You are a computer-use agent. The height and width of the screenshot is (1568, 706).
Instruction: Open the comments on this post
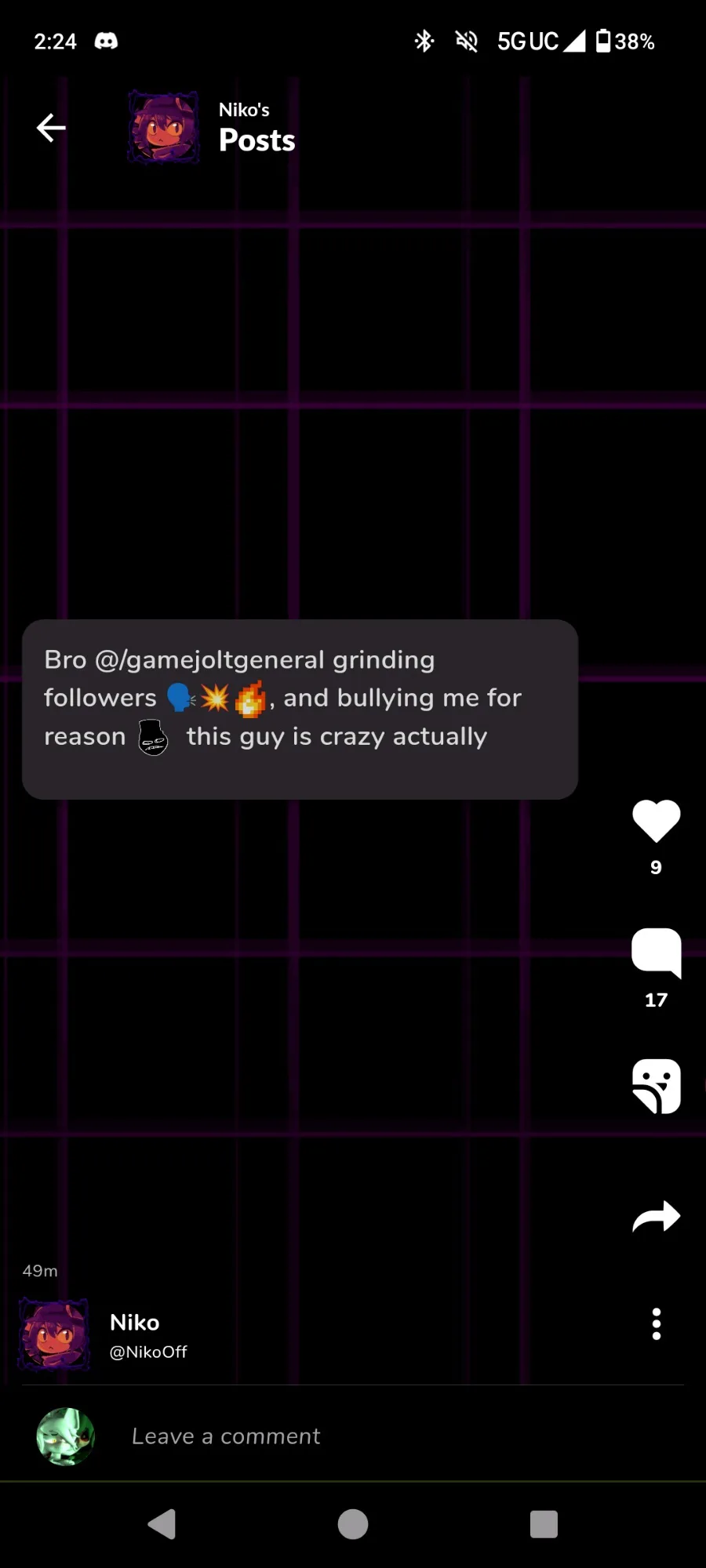pyautogui.click(x=656, y=953)
